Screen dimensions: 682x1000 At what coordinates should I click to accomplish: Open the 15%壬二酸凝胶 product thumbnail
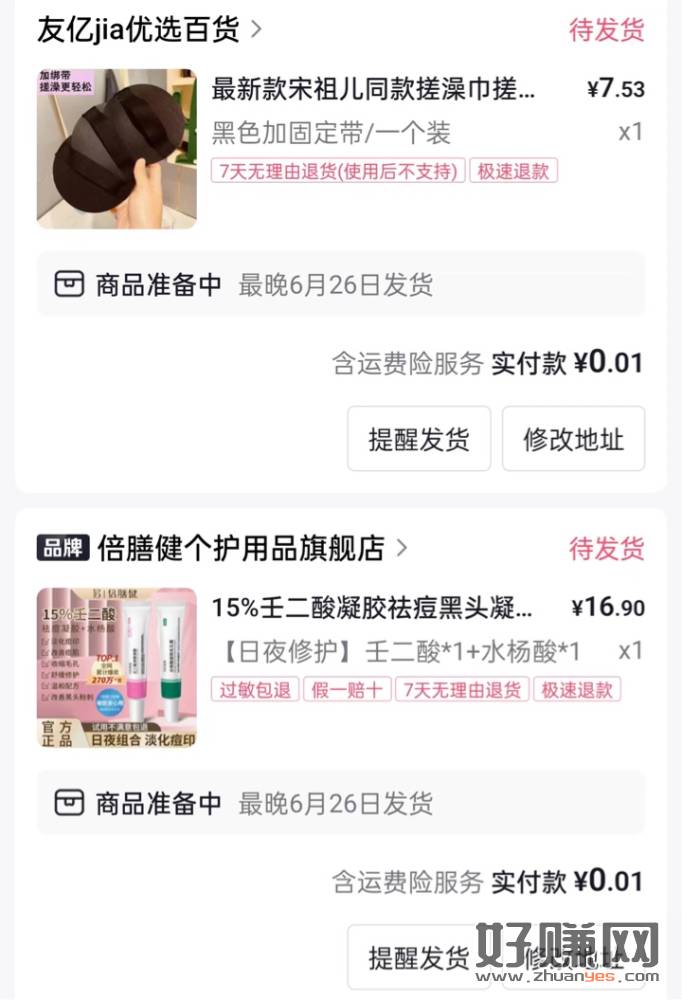tap(117, 668)
